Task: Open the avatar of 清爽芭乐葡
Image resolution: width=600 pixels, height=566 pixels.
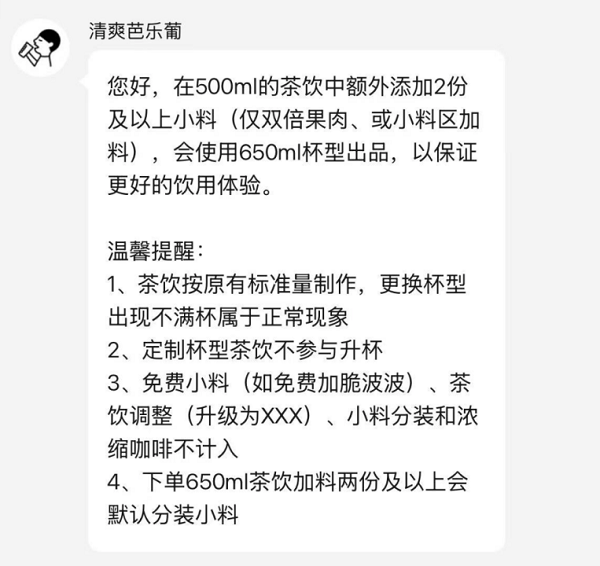Action: [x=41, y=47]
